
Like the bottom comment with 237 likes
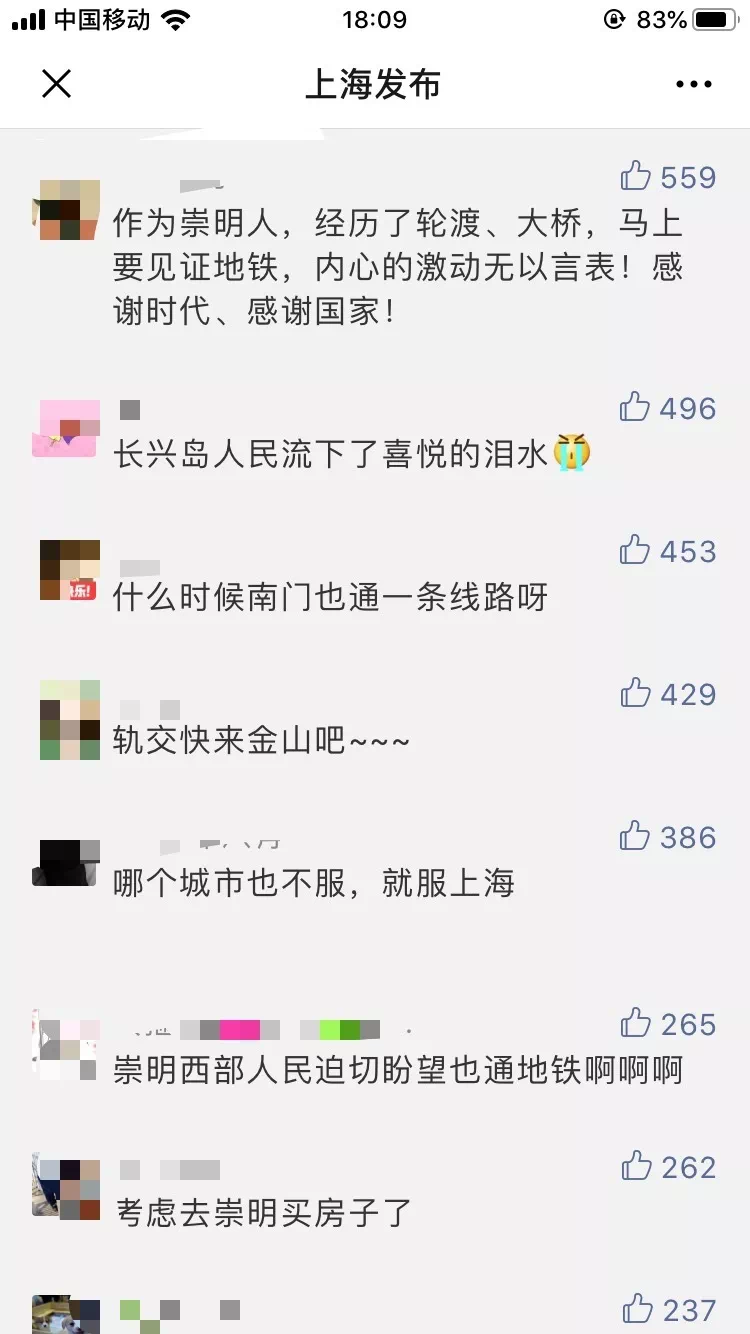[636, 1309]
